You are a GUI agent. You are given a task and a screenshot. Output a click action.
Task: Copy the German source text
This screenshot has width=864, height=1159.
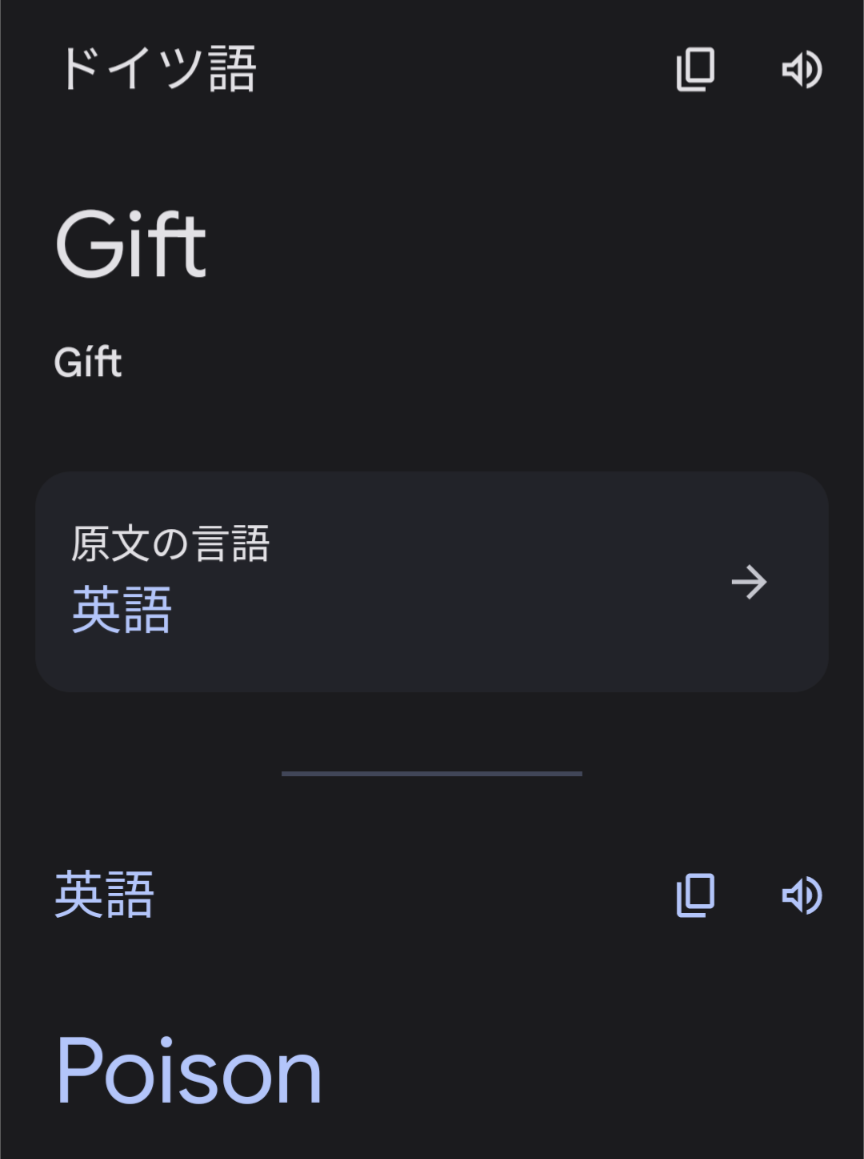tap(695, 70)
